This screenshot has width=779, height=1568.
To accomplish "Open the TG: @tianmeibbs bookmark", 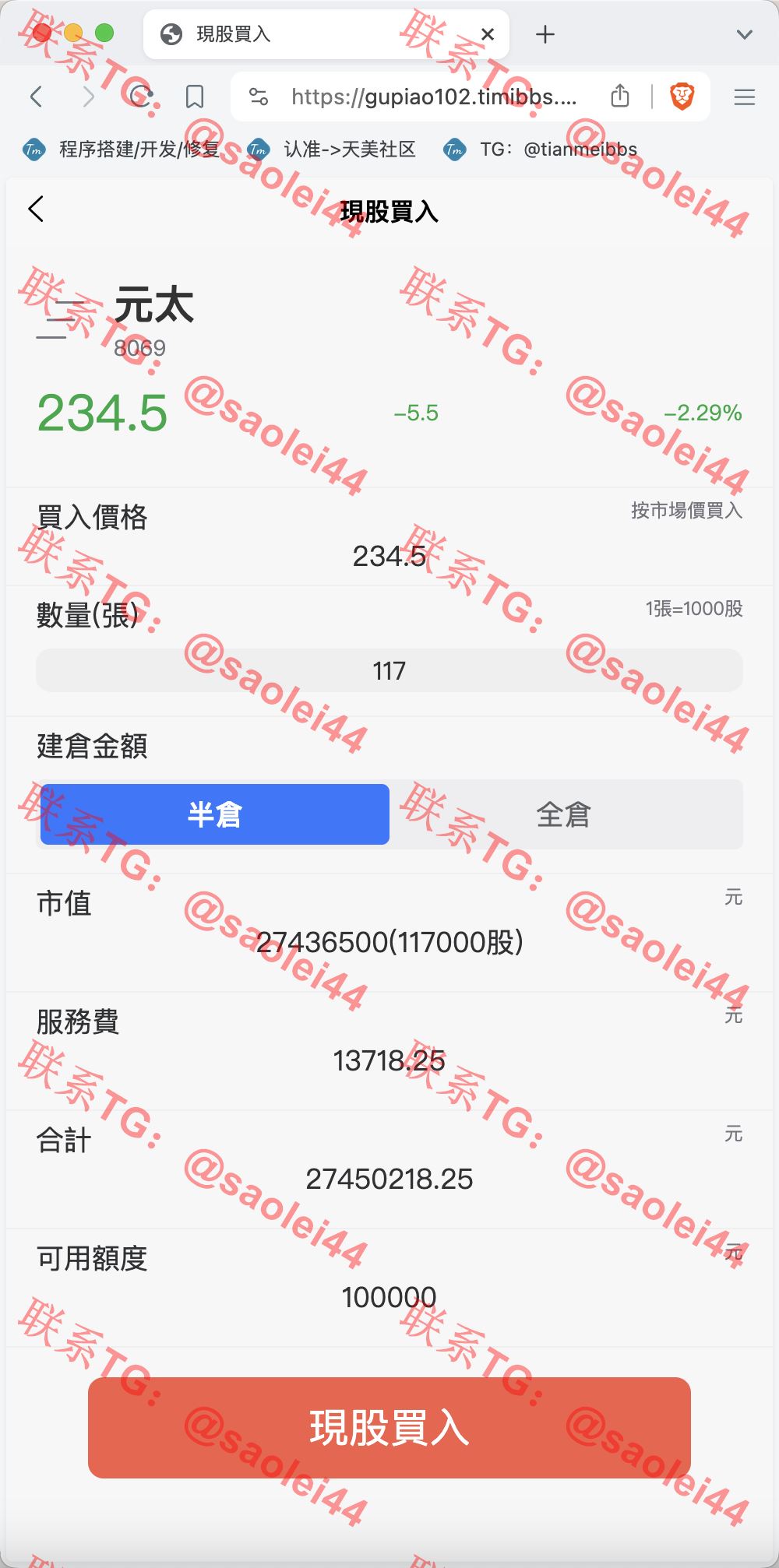I will (540, 149).
